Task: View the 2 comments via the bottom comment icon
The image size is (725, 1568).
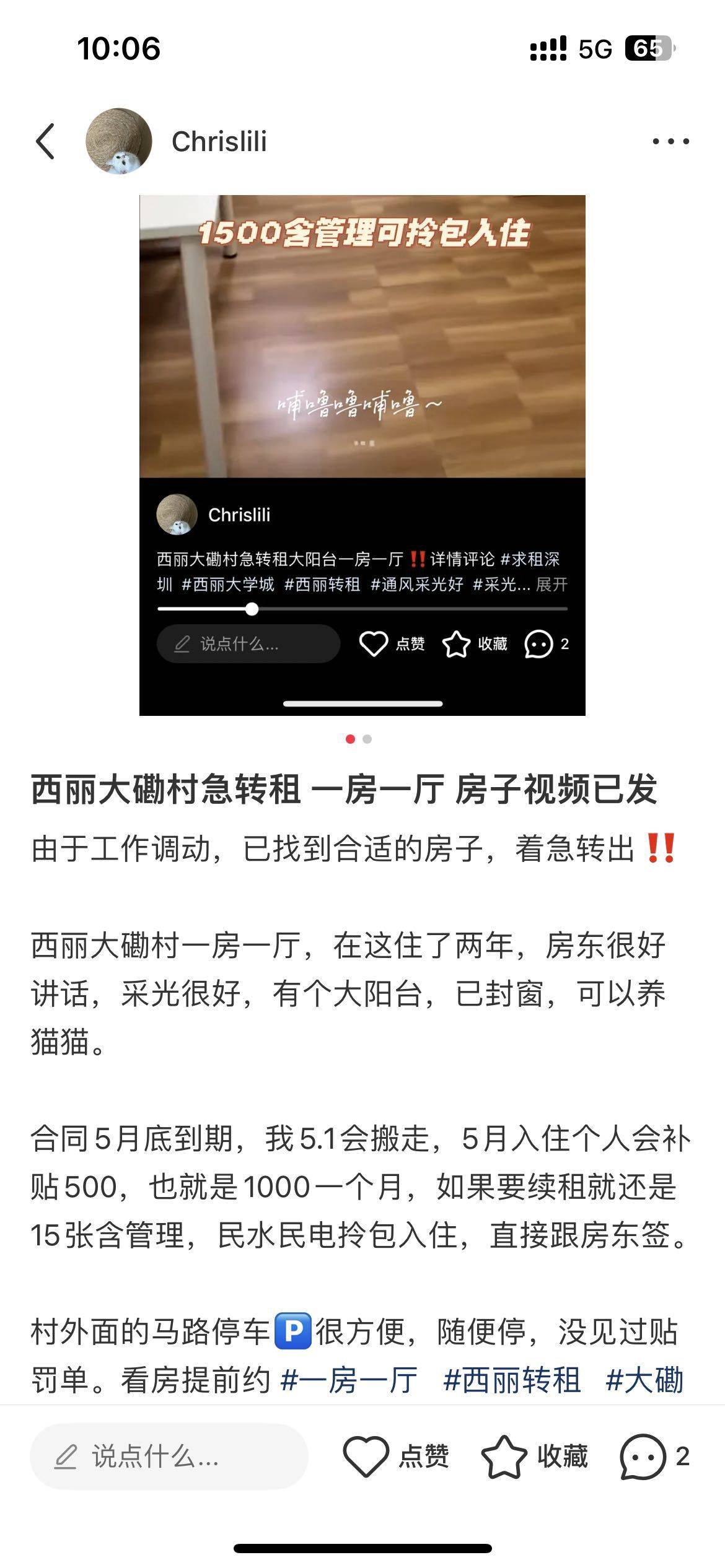Action: pos(654,1456)
